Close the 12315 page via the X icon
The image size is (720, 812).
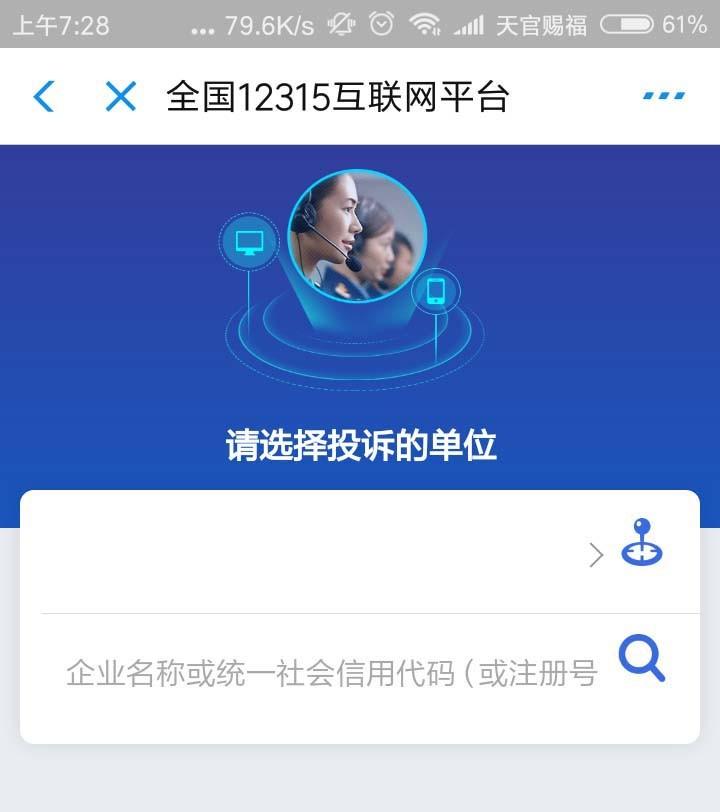pyautogui.click(x=118, y=97)
